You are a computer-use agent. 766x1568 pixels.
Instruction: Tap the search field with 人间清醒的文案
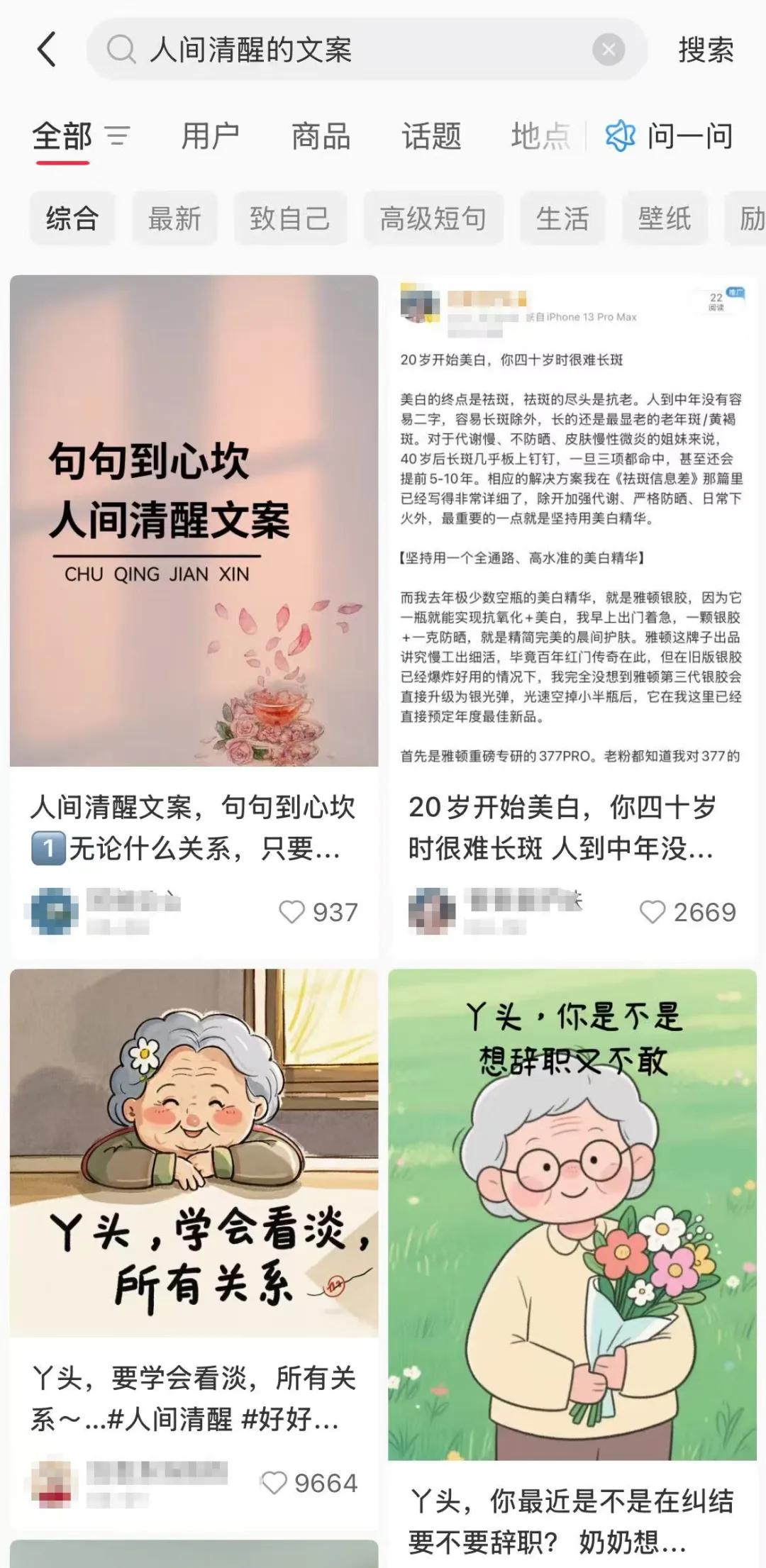[340, 50]
